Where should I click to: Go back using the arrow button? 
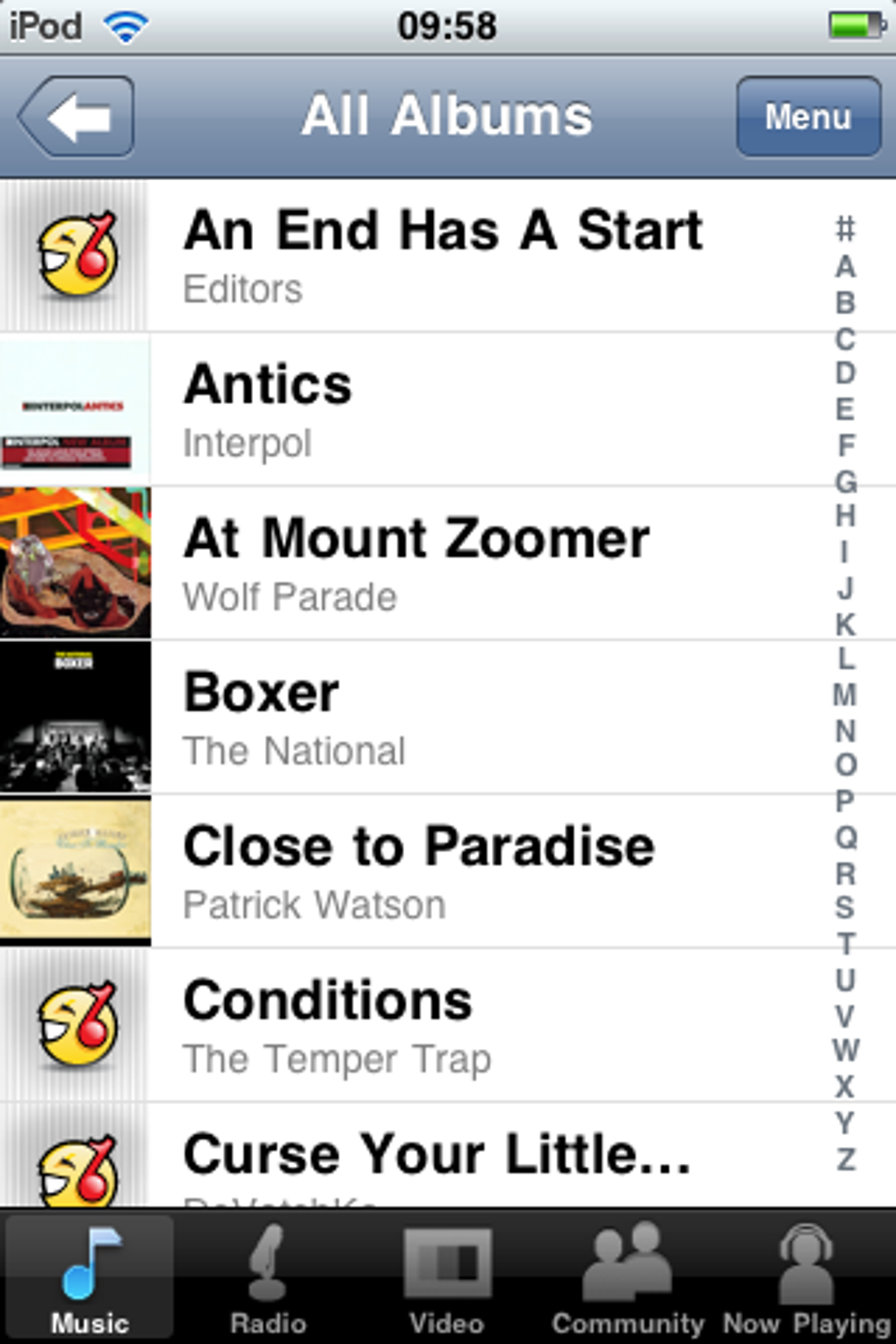(76, 117)
